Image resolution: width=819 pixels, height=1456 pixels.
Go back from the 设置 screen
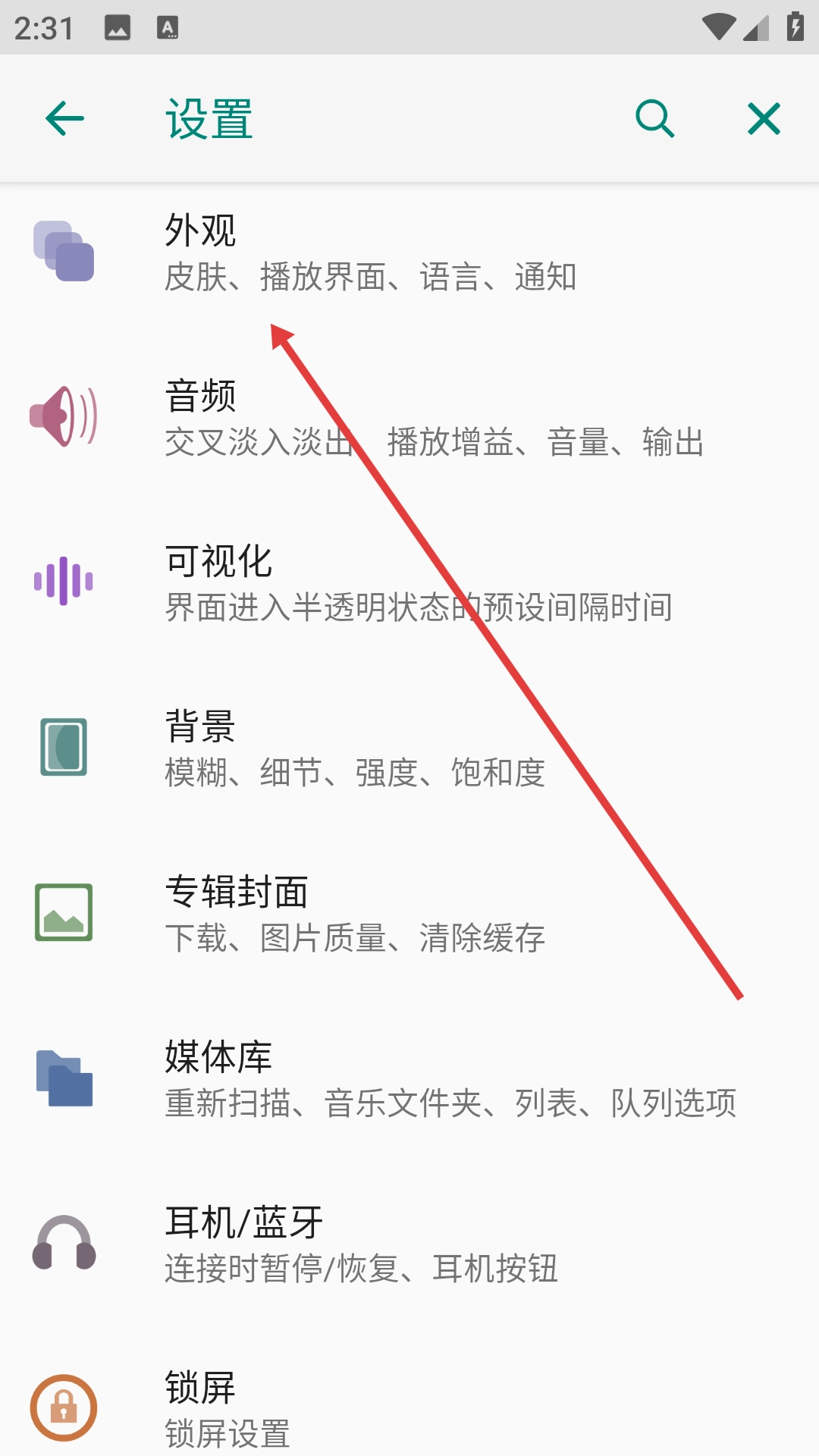[64, 119]
